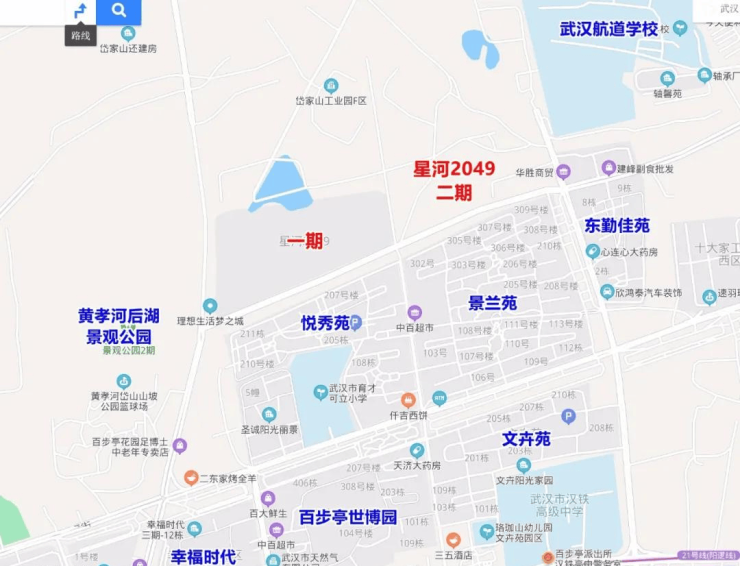Select the 仟吉西饼 map marker
Screen dimensions: 740x566
point(408,400)
